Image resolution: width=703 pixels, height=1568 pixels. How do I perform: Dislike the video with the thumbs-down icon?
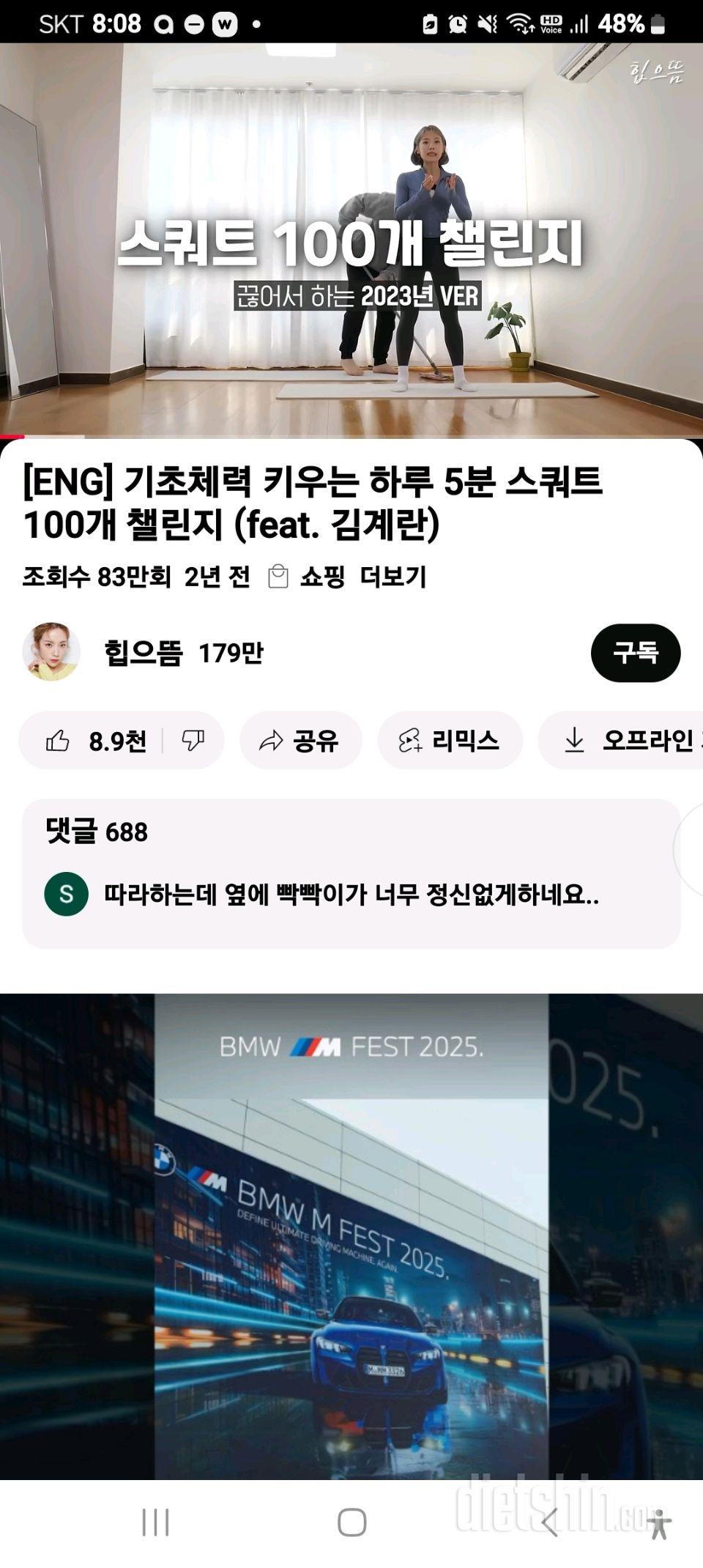click(x=193, y=741)
